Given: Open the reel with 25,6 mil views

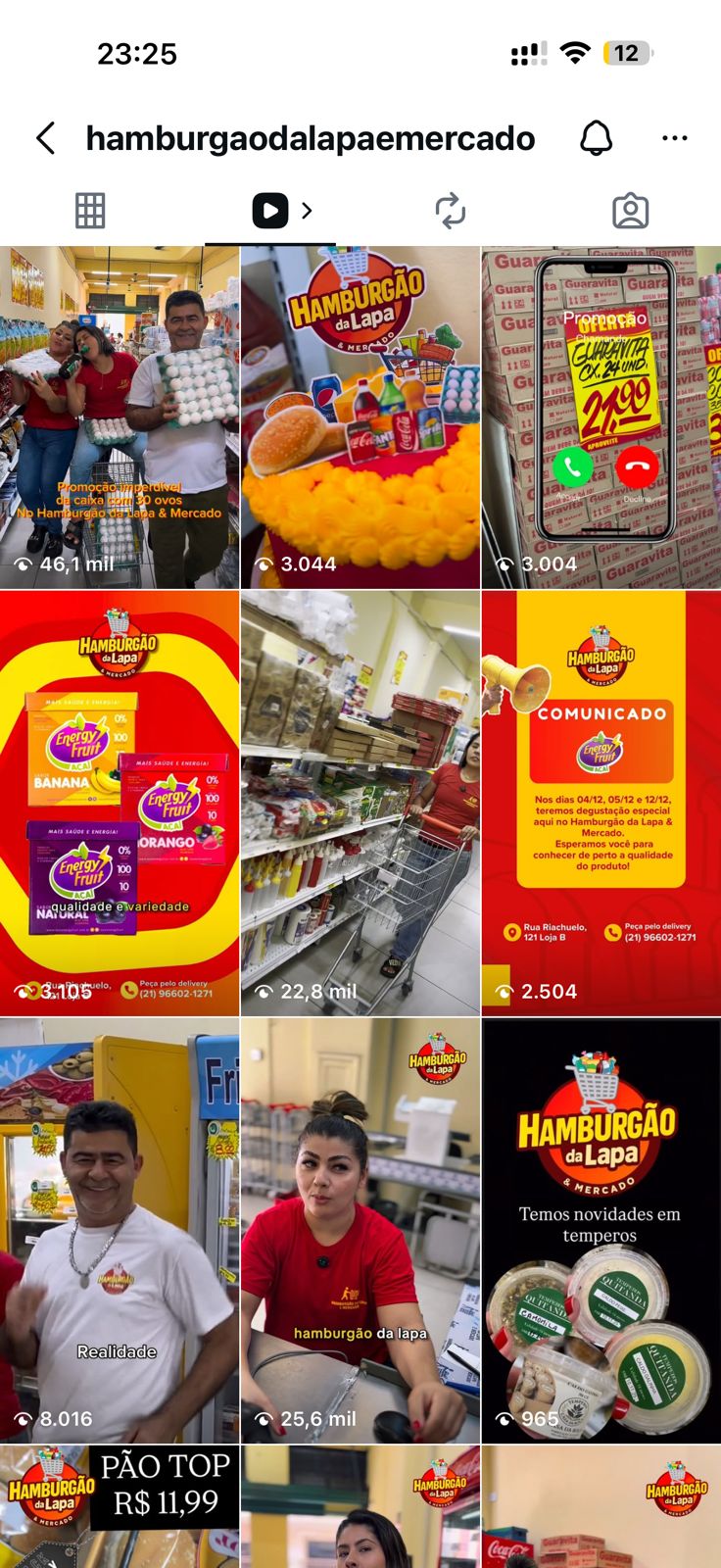Looking at the screenshot, I should (360, 1230).
